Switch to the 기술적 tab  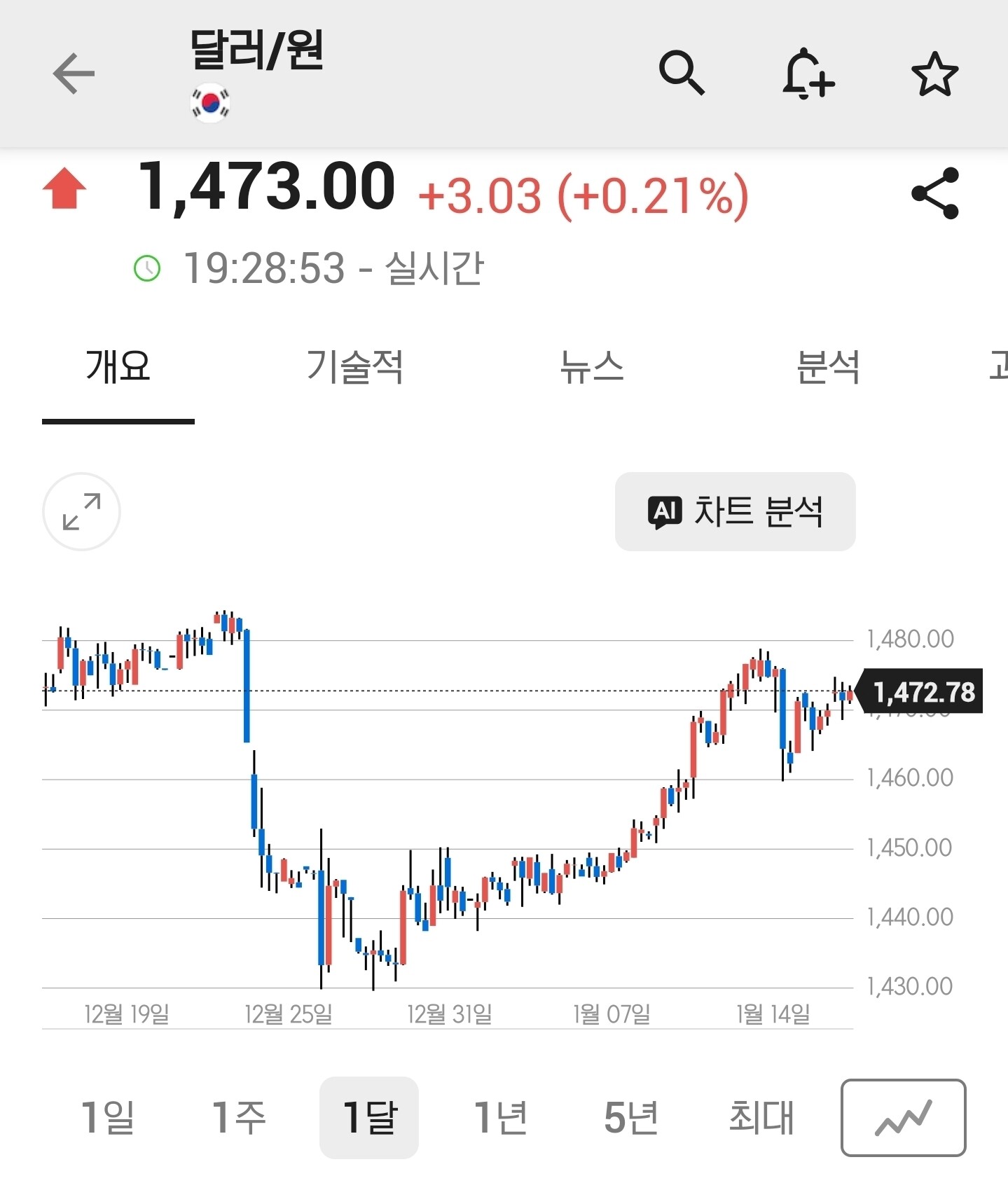point(354,366)
